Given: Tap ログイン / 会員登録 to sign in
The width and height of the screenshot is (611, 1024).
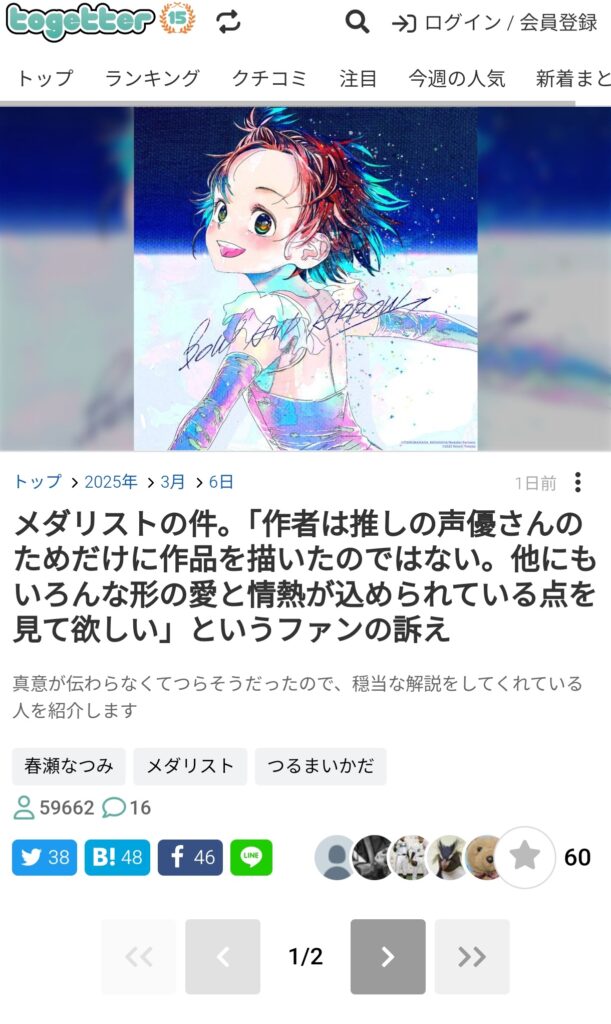Looking at the screenshot, I should click(494, 23).
